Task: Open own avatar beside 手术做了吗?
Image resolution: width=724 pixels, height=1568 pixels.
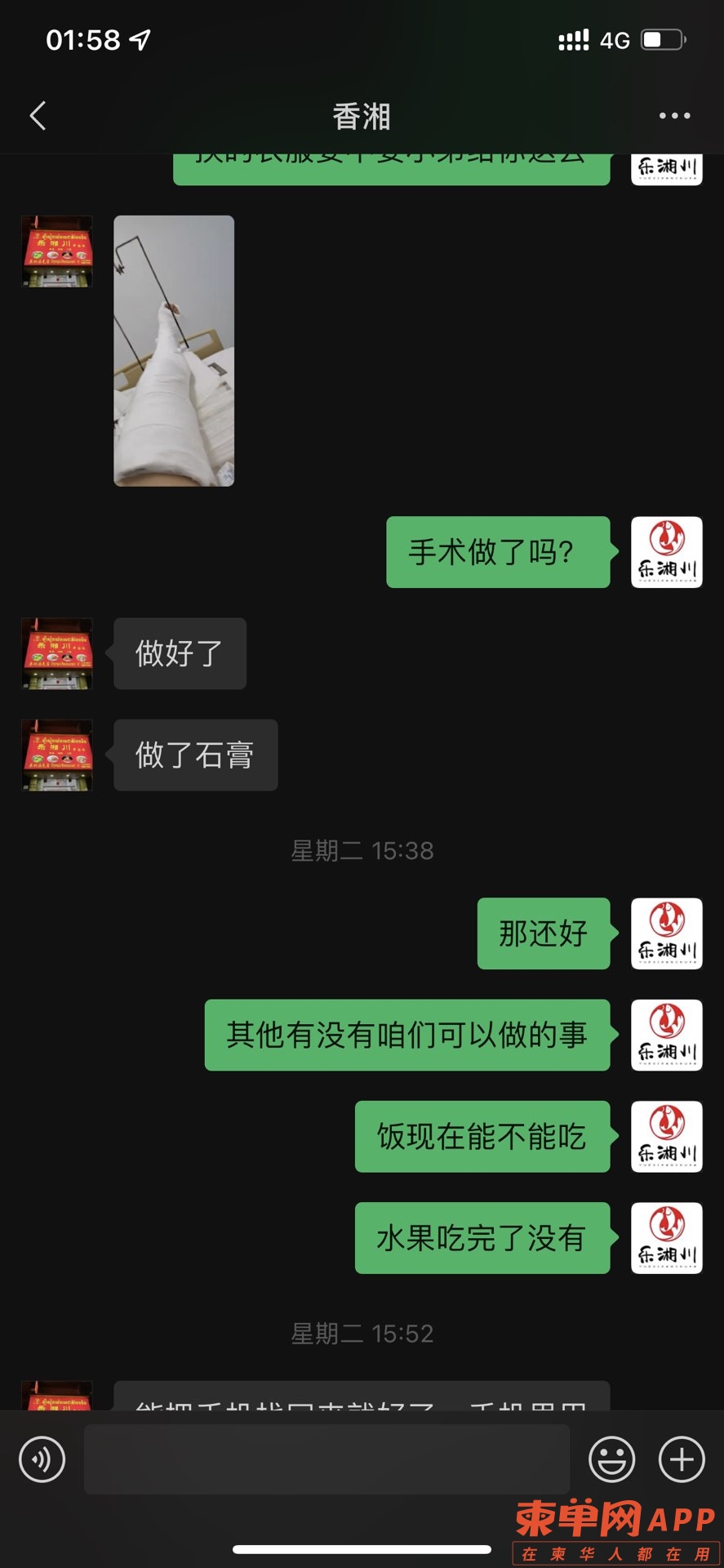Action: click(666, 552)
